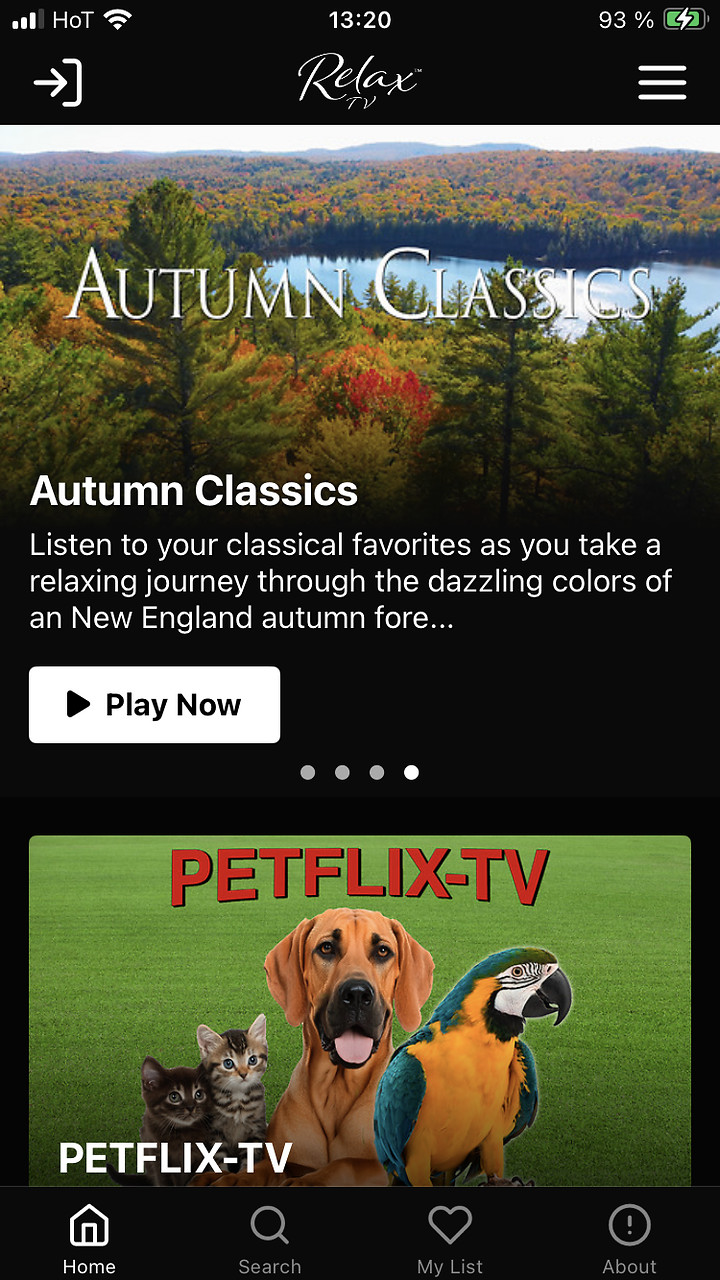
Task: Jump to the first carousel slide dot
Action: point(308,772)
